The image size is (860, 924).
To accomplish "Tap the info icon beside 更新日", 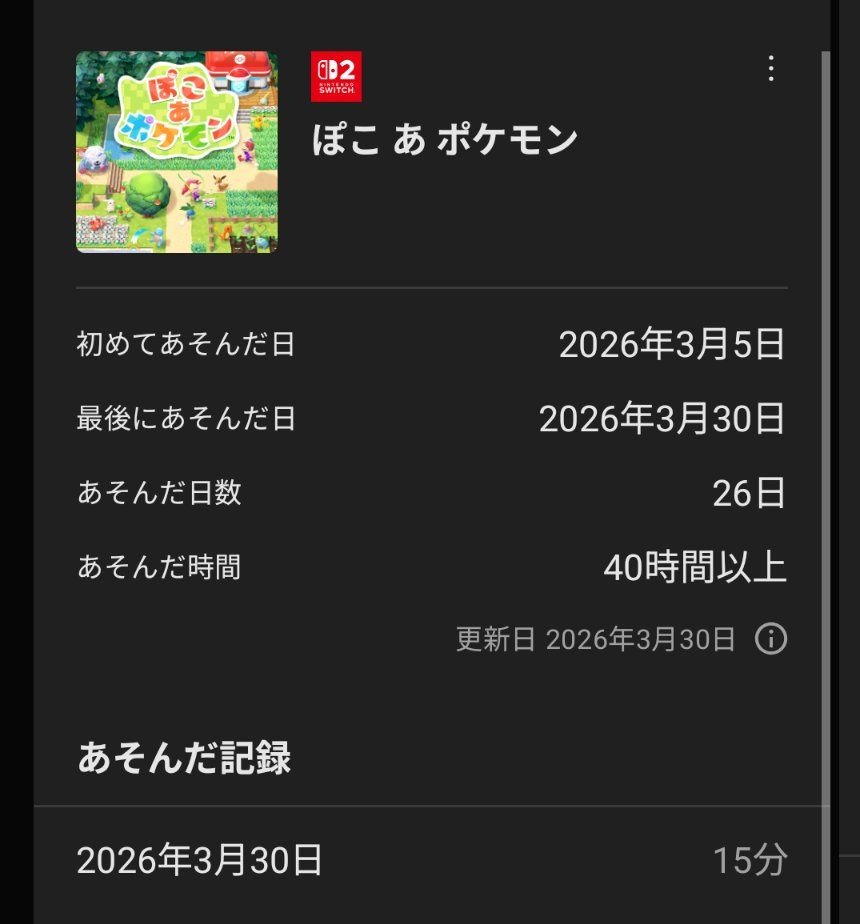I will coord(770,639).
